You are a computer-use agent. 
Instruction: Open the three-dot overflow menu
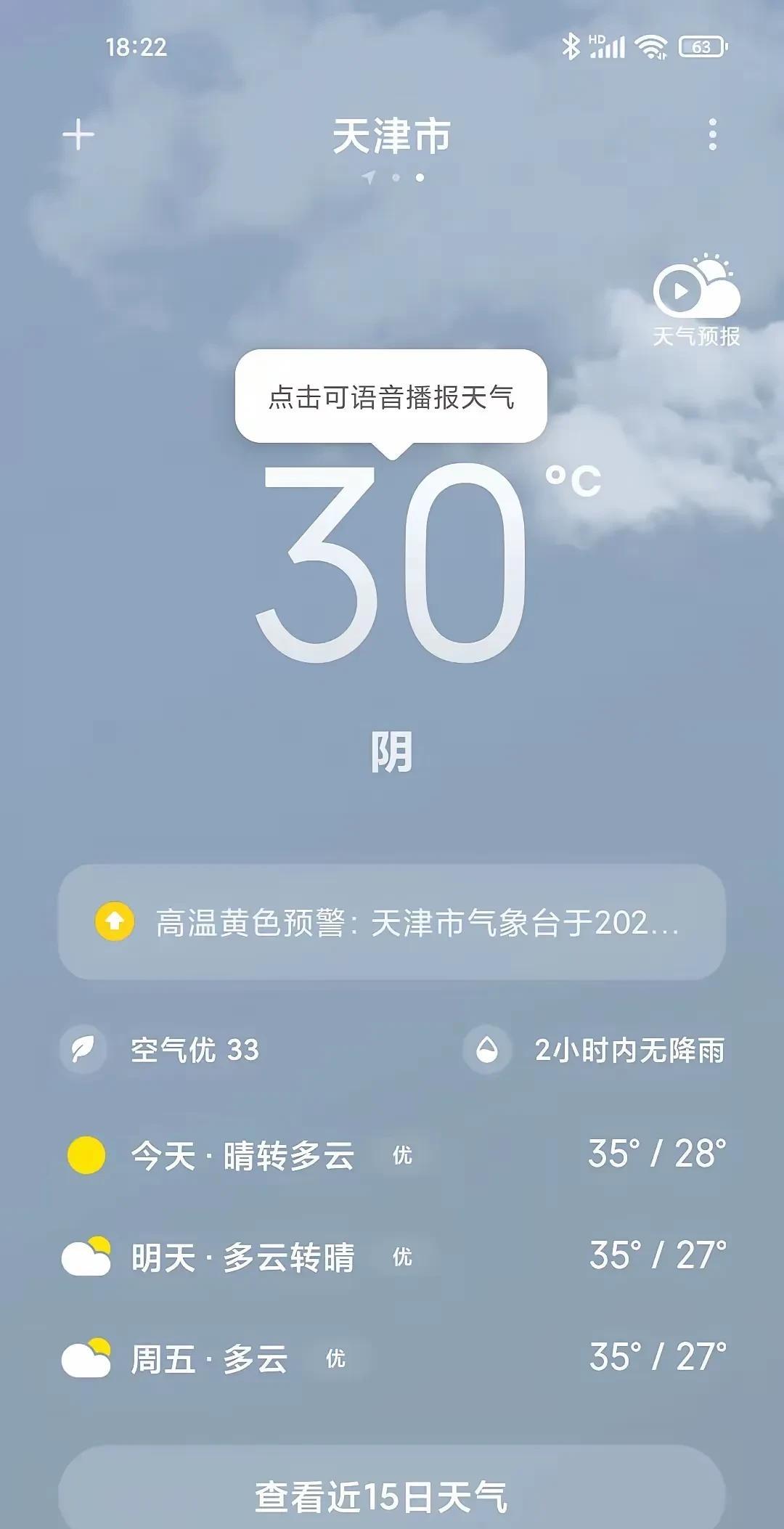(x=713, y=135)
